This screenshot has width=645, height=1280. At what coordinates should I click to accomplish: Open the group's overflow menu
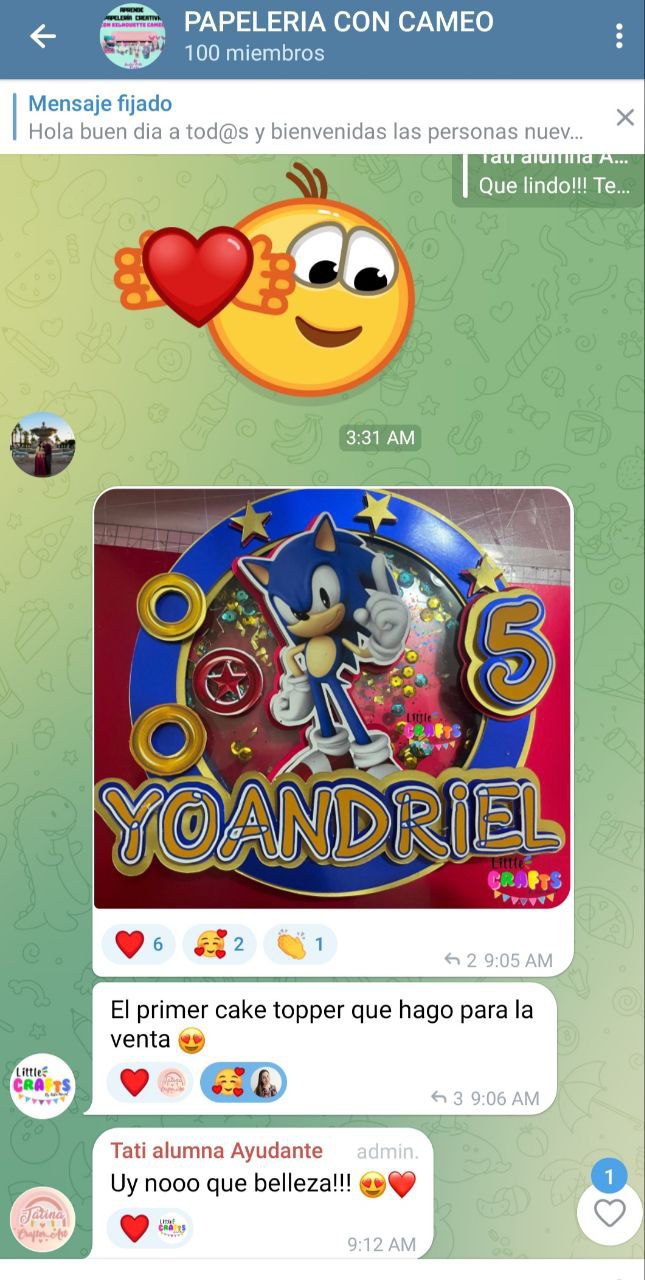[619, 37]
